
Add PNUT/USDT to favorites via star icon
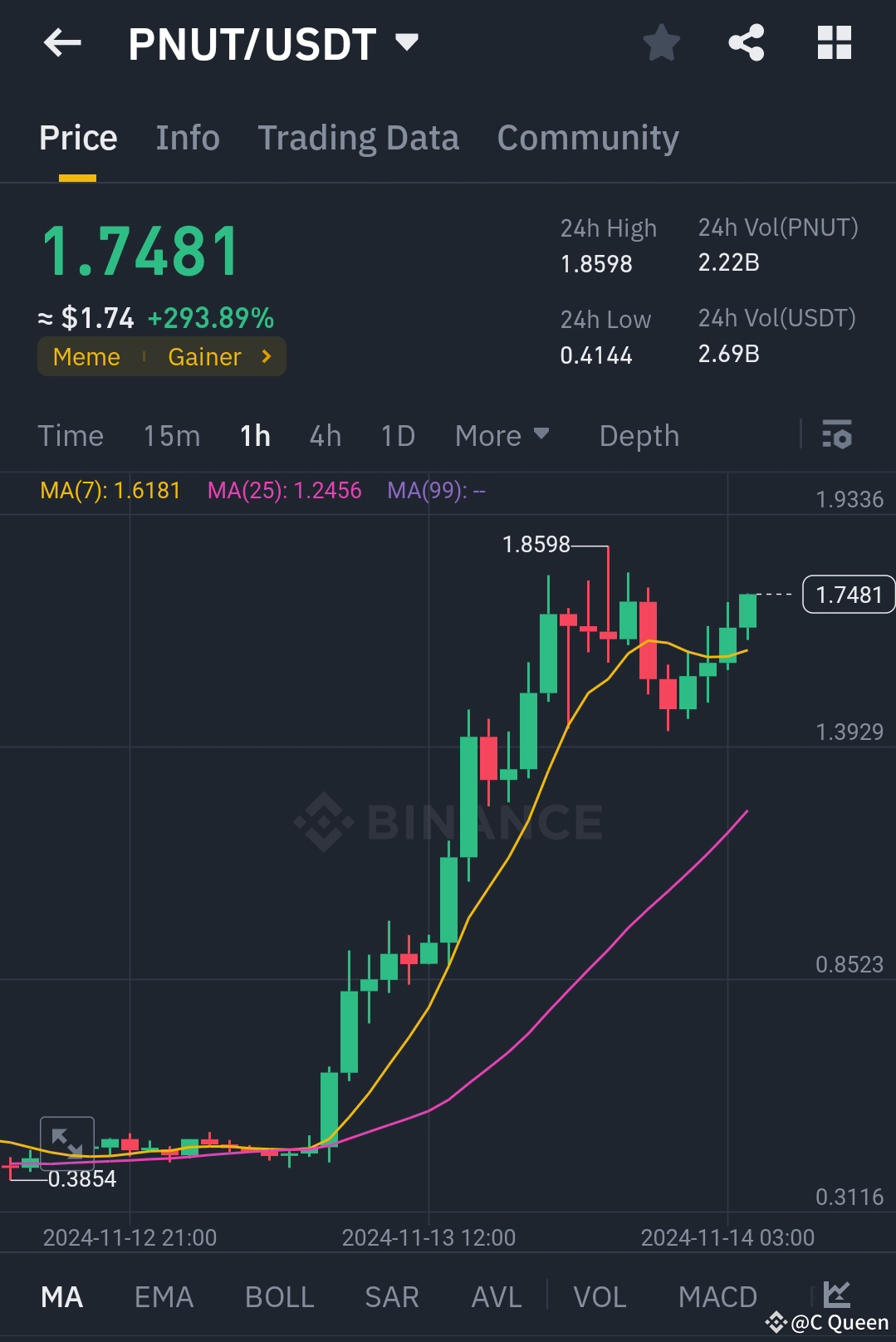(x=661, y=43)
